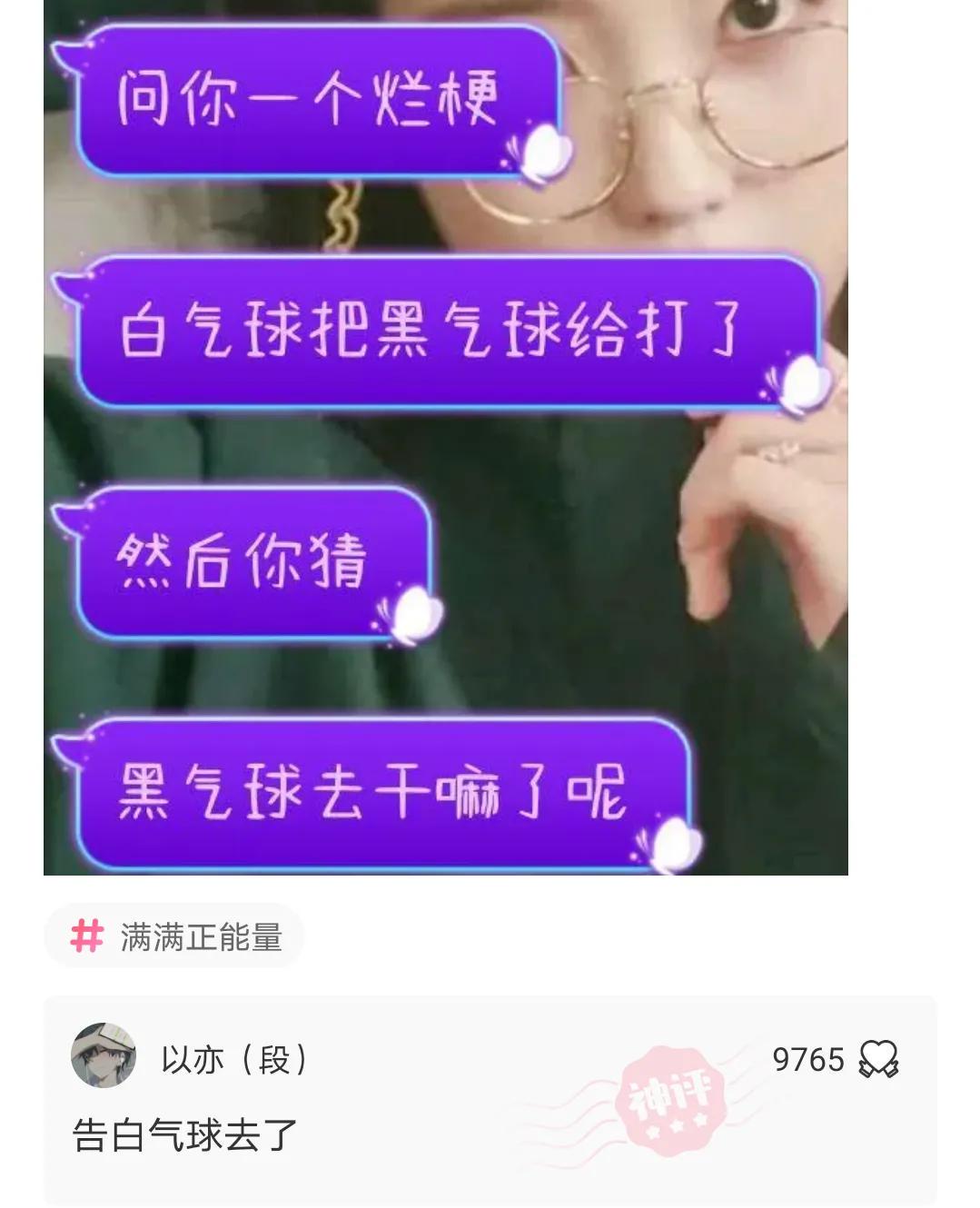The image size is (980, 1208).
Task: Toggle following the 满满正能量 topic
Action: (x=175, y=936)
